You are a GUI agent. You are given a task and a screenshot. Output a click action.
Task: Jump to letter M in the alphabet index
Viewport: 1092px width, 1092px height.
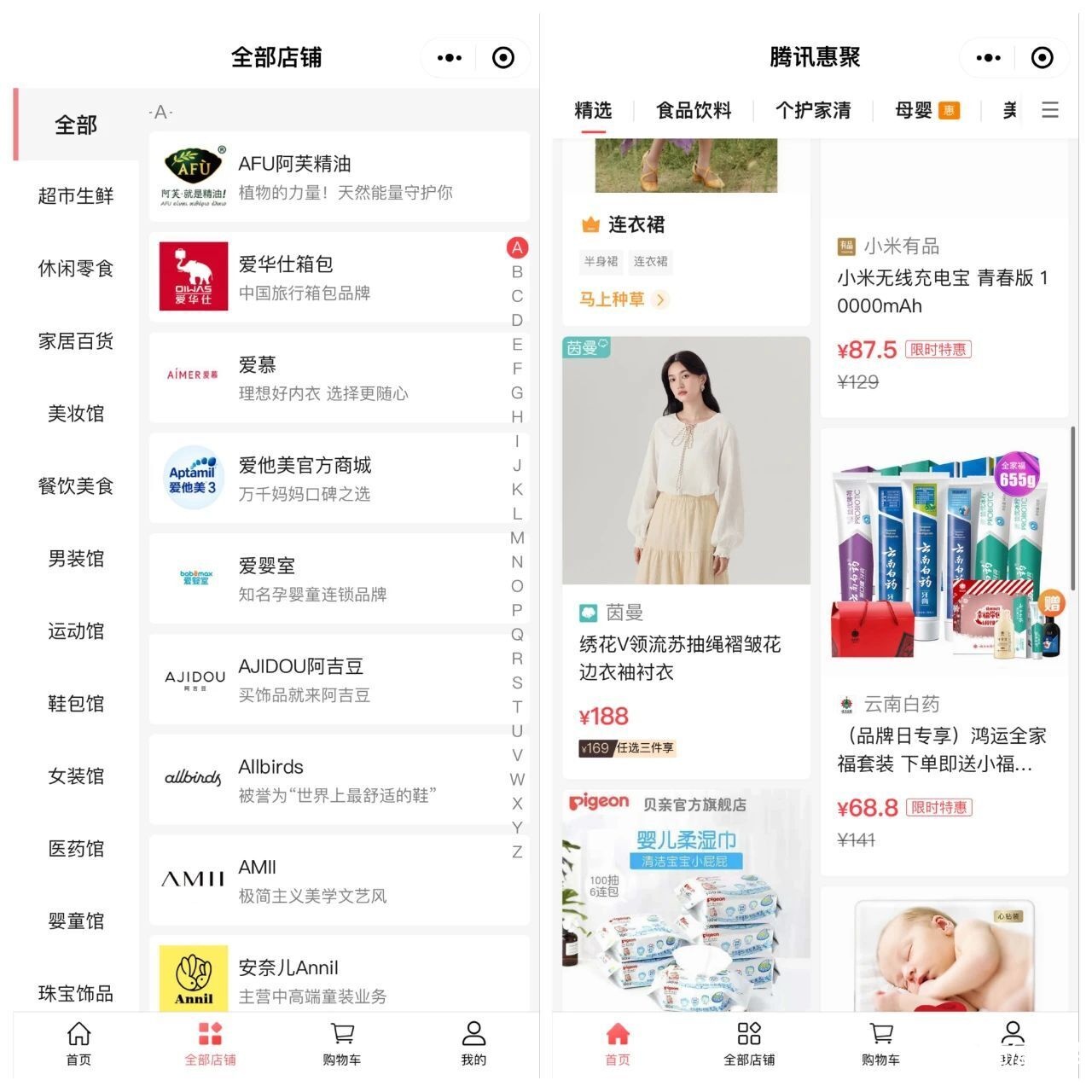[517, 538]
